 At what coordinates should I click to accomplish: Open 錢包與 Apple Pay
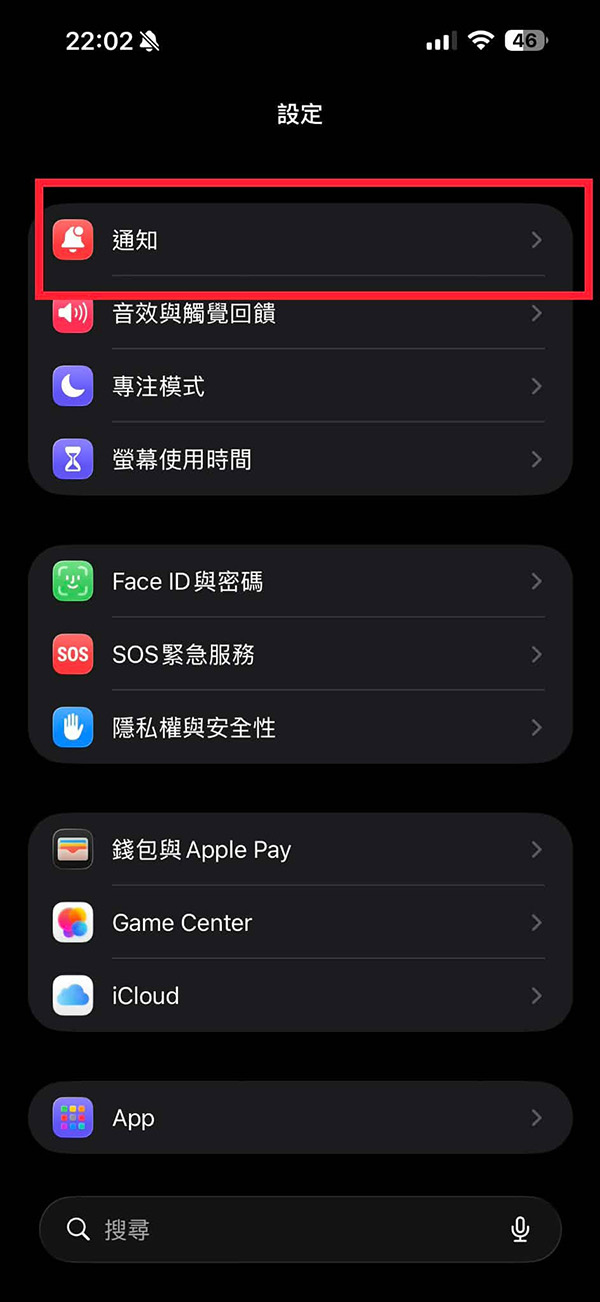point(300,849)
